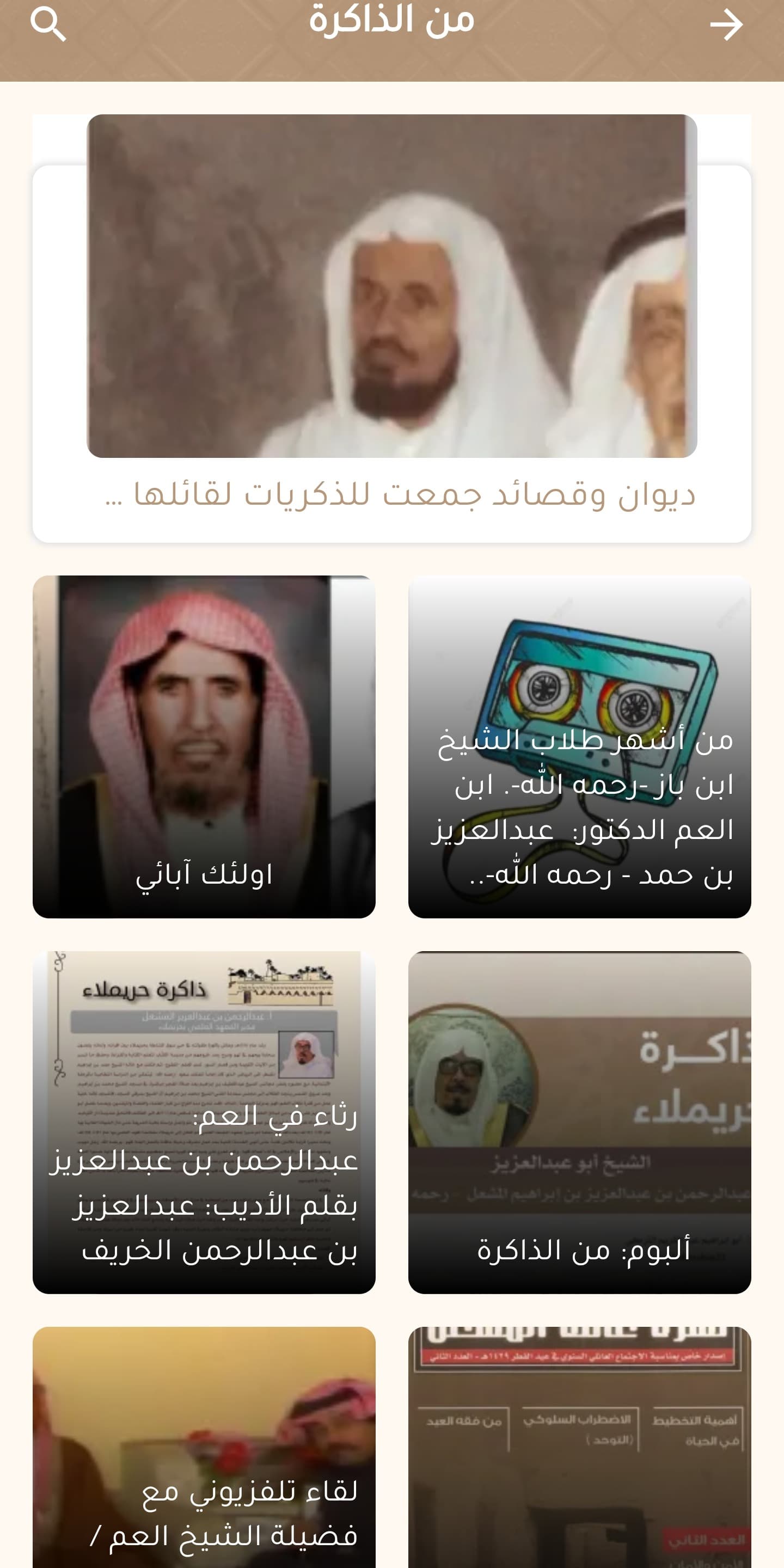This screenshot has width=784, height=1568.
Task: Go back using the header arrow
Action: [x=726, y=25]
